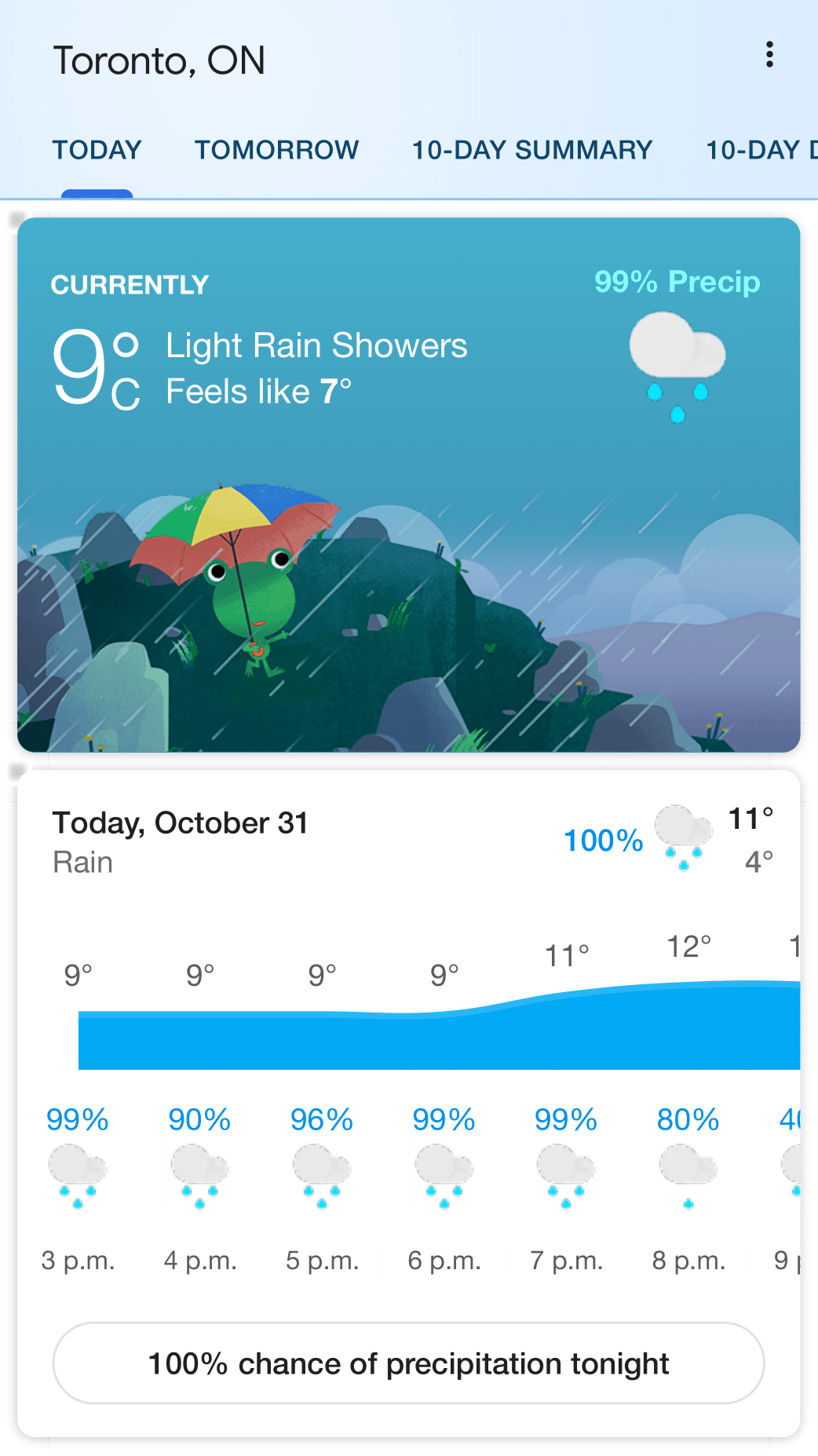Tap the 6 p.m. rain cloud icon
The image size is (818, 1456).
[x=444, y=1173]
